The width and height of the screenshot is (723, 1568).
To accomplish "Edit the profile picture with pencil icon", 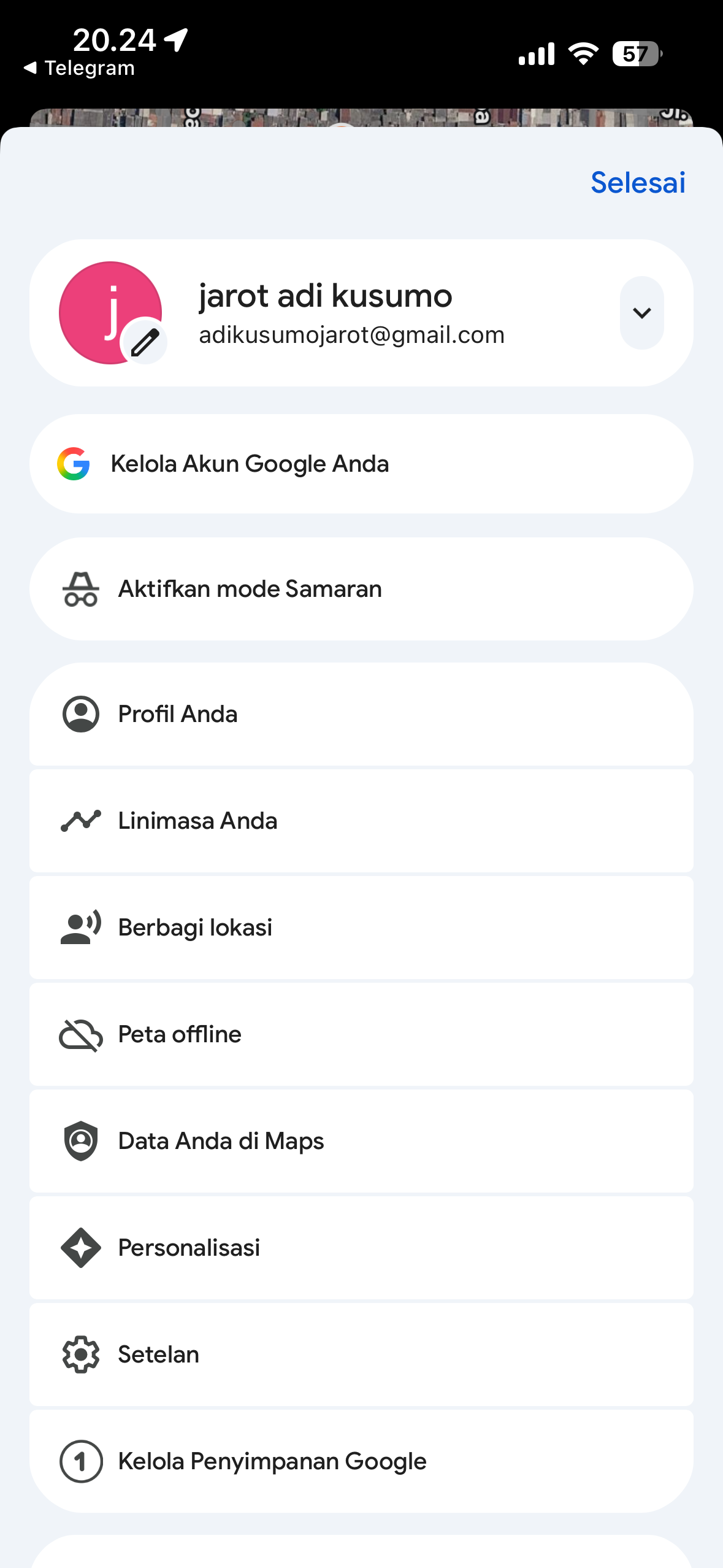I will [x=145, y=342].
